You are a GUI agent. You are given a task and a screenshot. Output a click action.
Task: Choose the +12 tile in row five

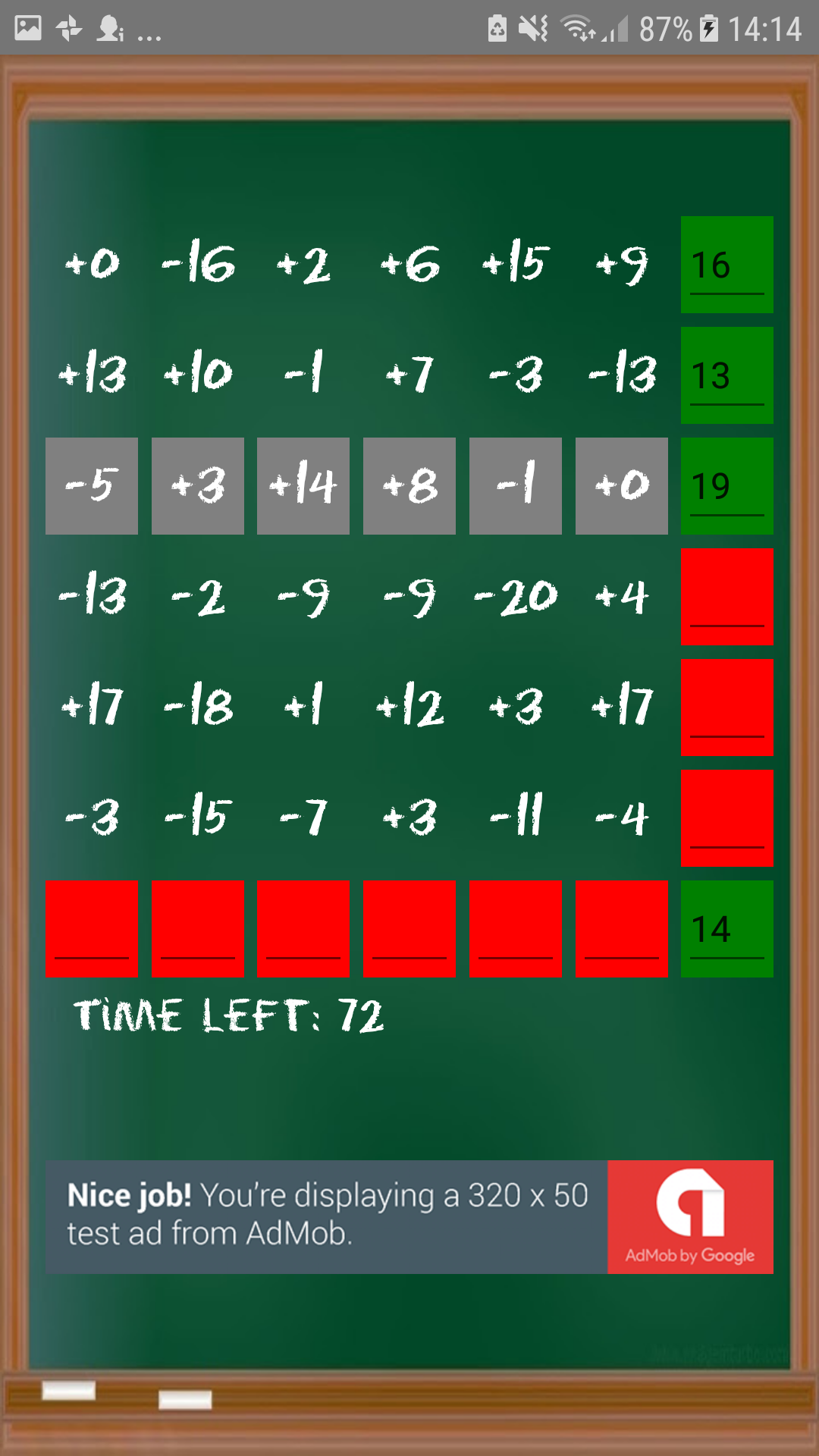[x=409, y=707]
